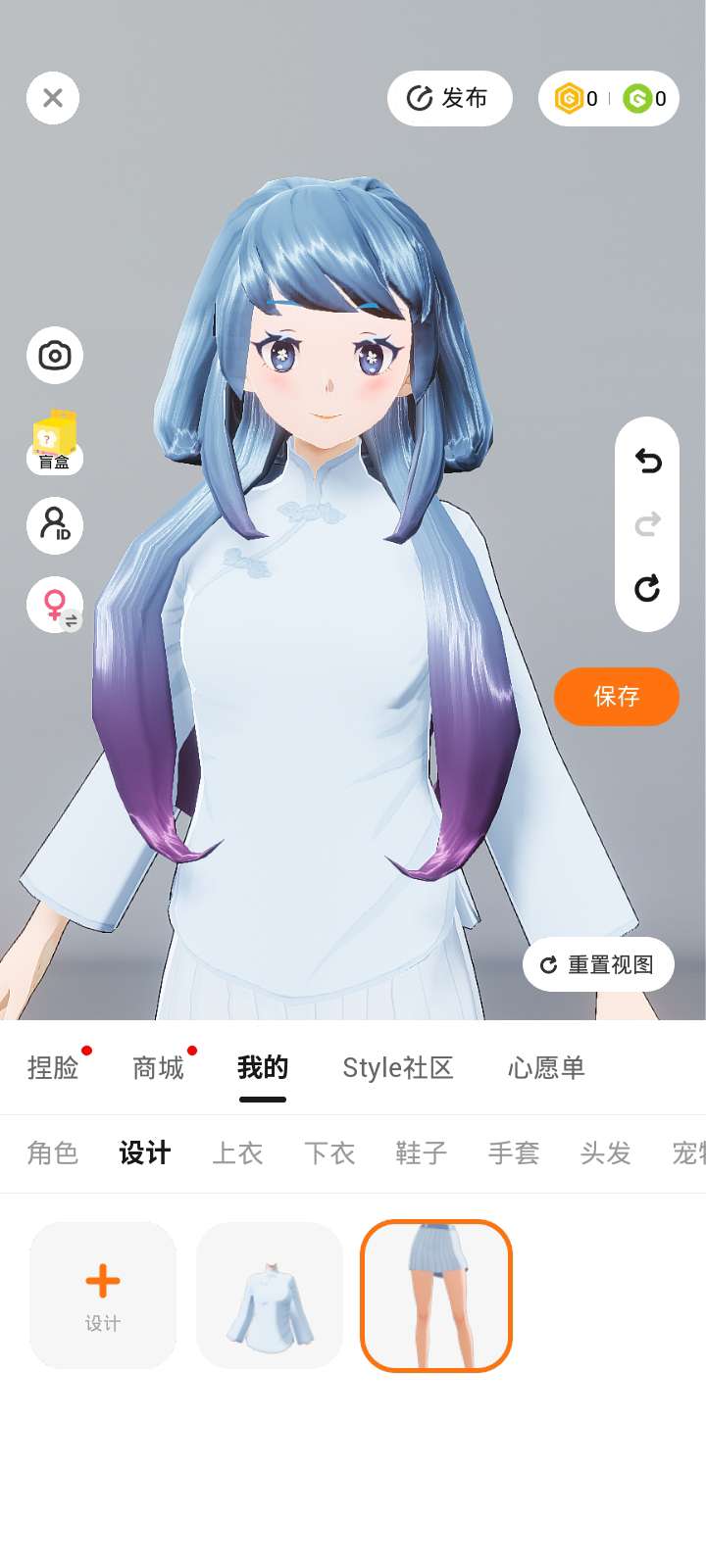
Task: Open the 盲盒 blind box
Action: coord(55,442)
